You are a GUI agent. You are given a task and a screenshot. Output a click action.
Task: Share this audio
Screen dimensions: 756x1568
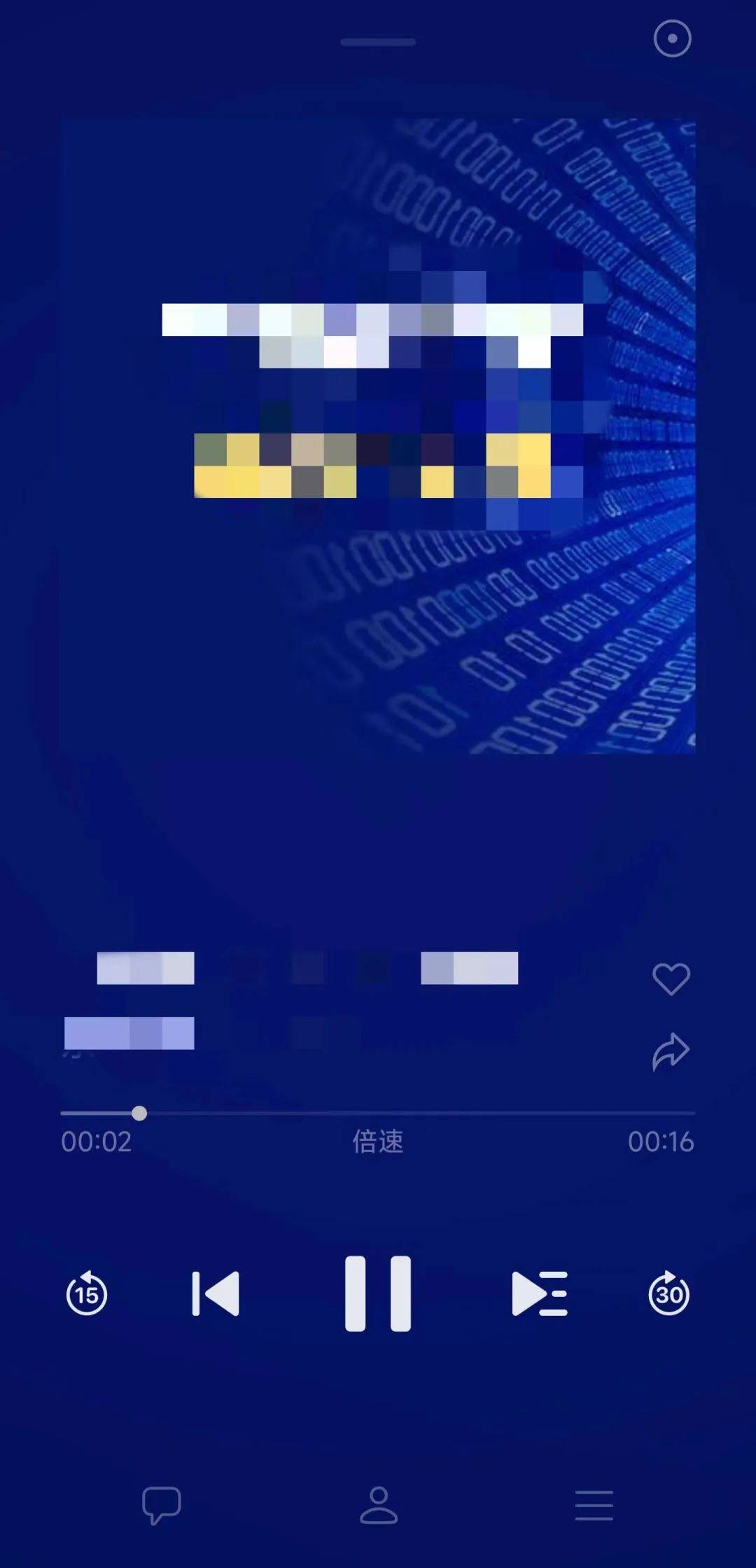[x=671, y=1051]
